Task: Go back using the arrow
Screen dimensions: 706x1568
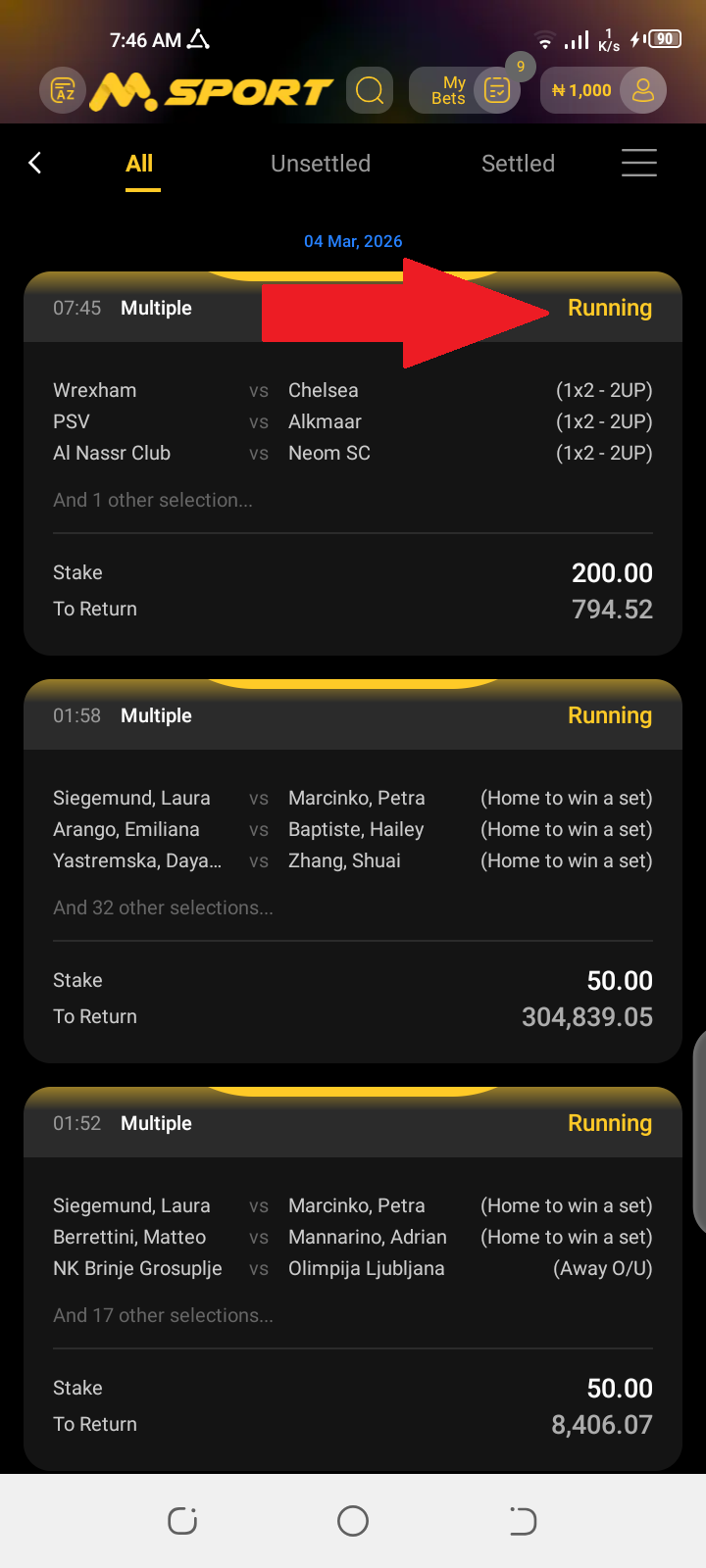Action: (x=35, y=163)
